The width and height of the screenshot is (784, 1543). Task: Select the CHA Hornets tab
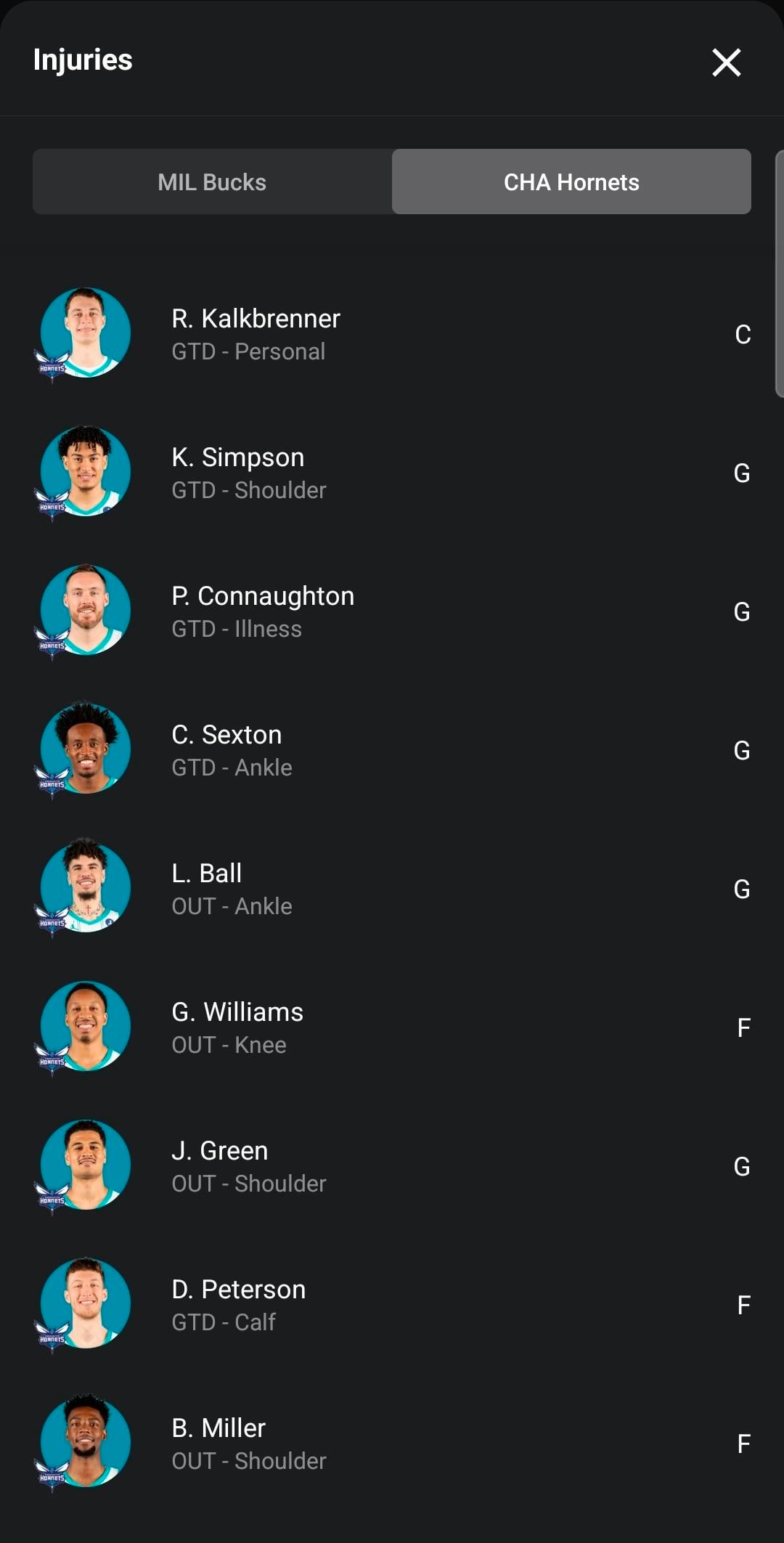[x=571, y=182]
